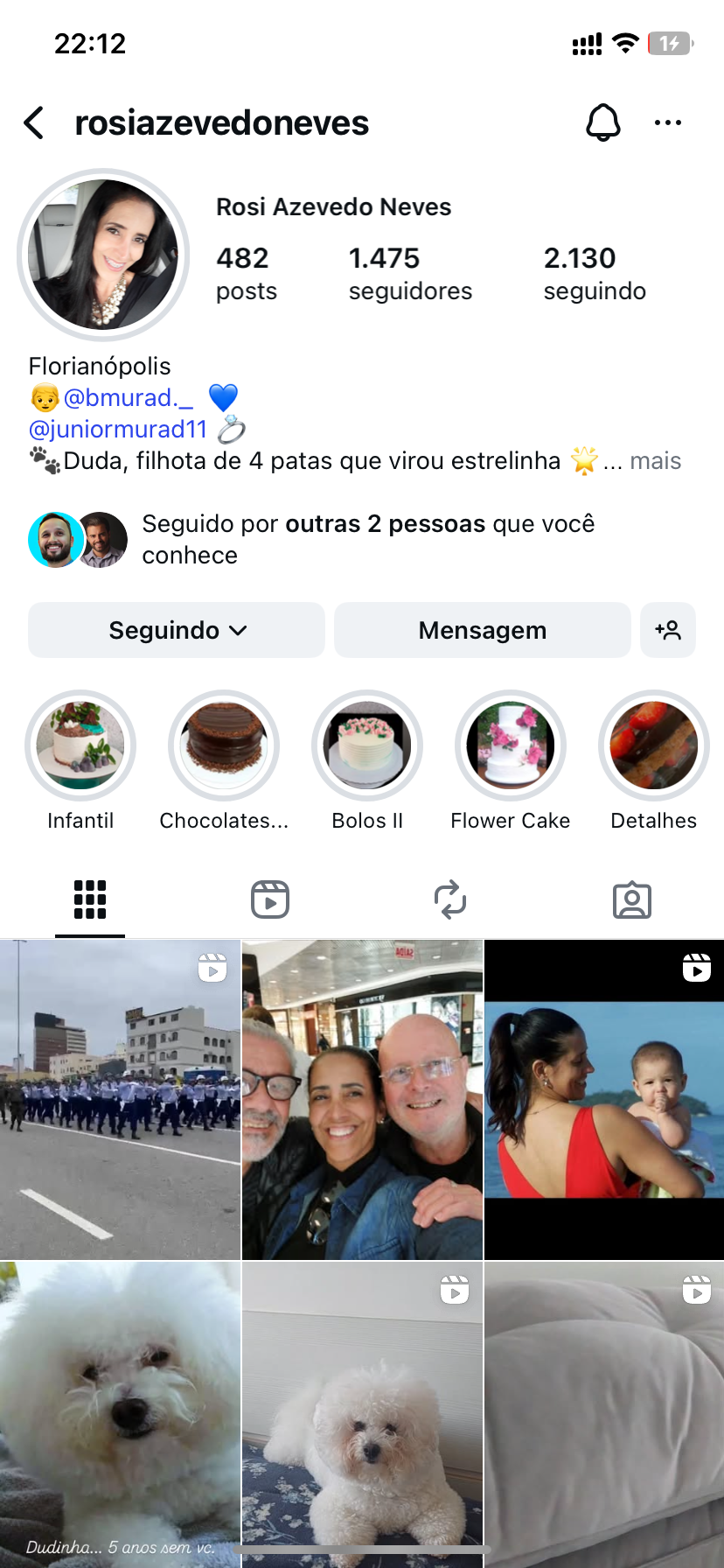The image size is (724, 1568).
Task: Go back from rosiazevedoneves profile
Action: coord(34,123)
